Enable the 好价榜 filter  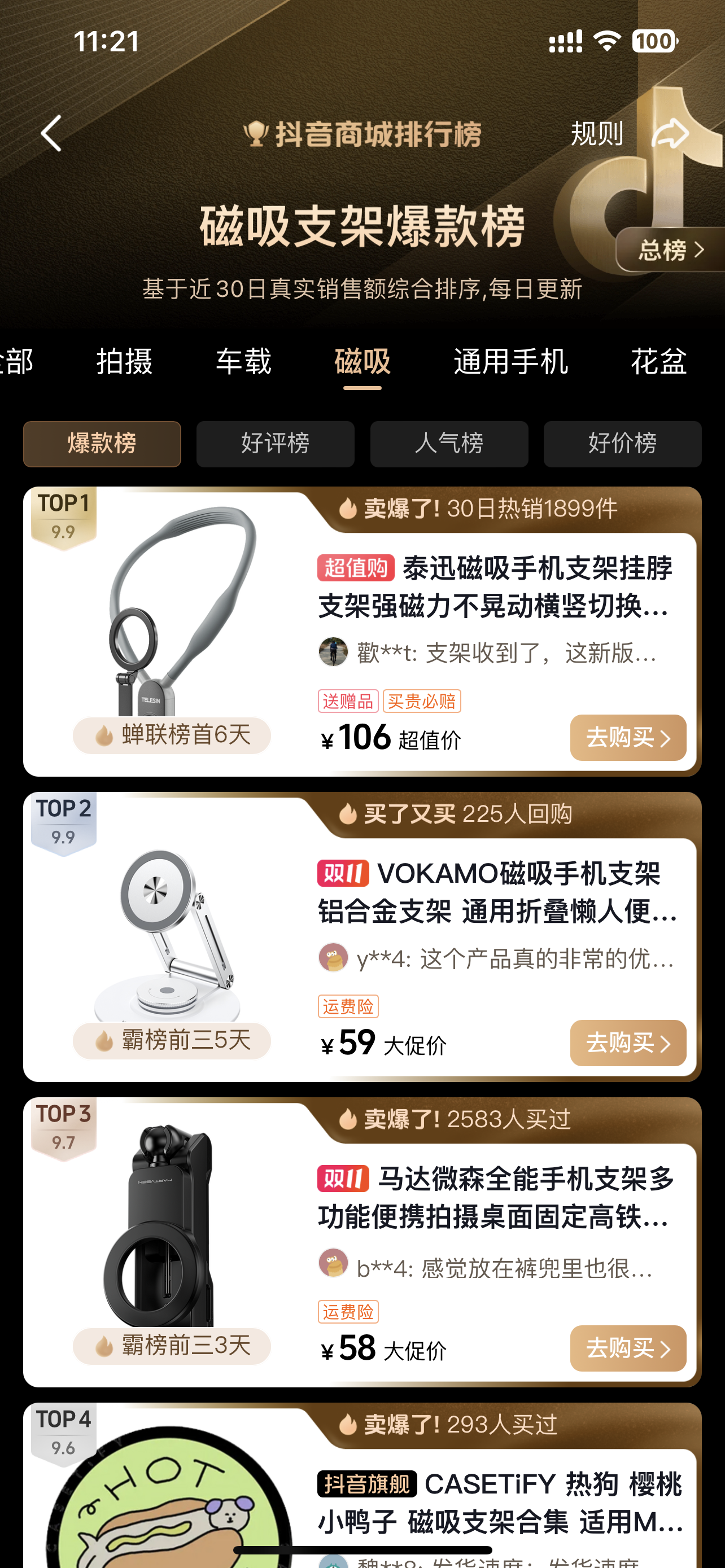coord(622,444)
